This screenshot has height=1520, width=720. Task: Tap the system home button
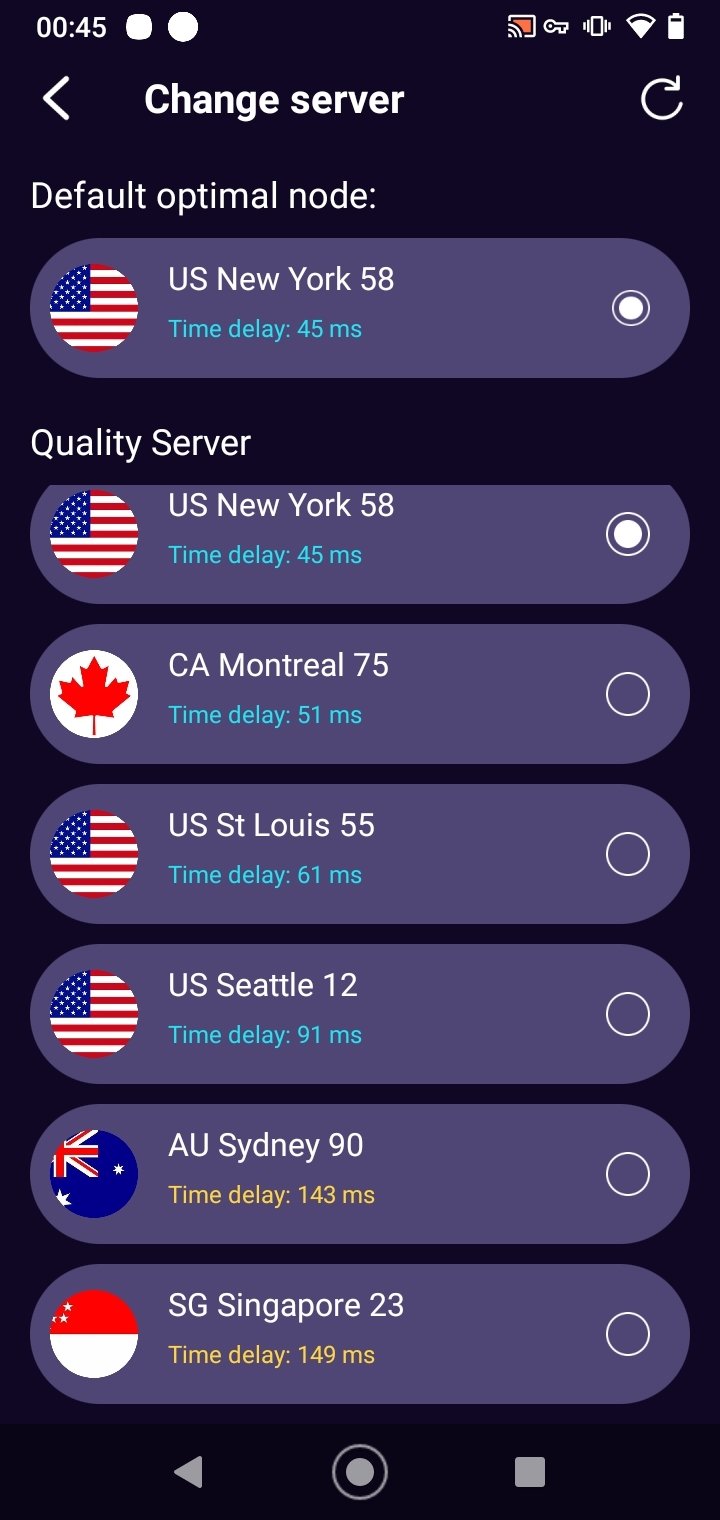click(x=360, y=1472)
